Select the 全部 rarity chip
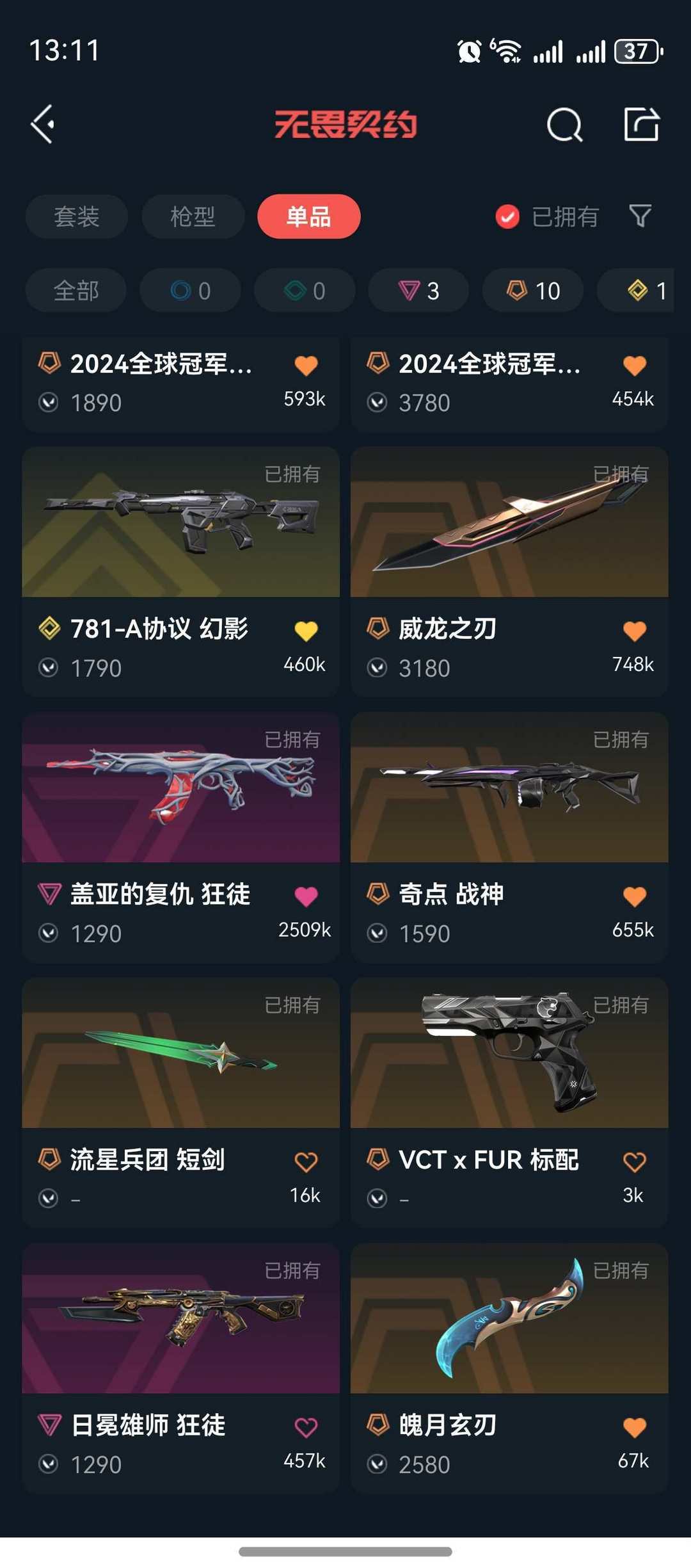Screen dimensions: 691x1568 (76, 291)
